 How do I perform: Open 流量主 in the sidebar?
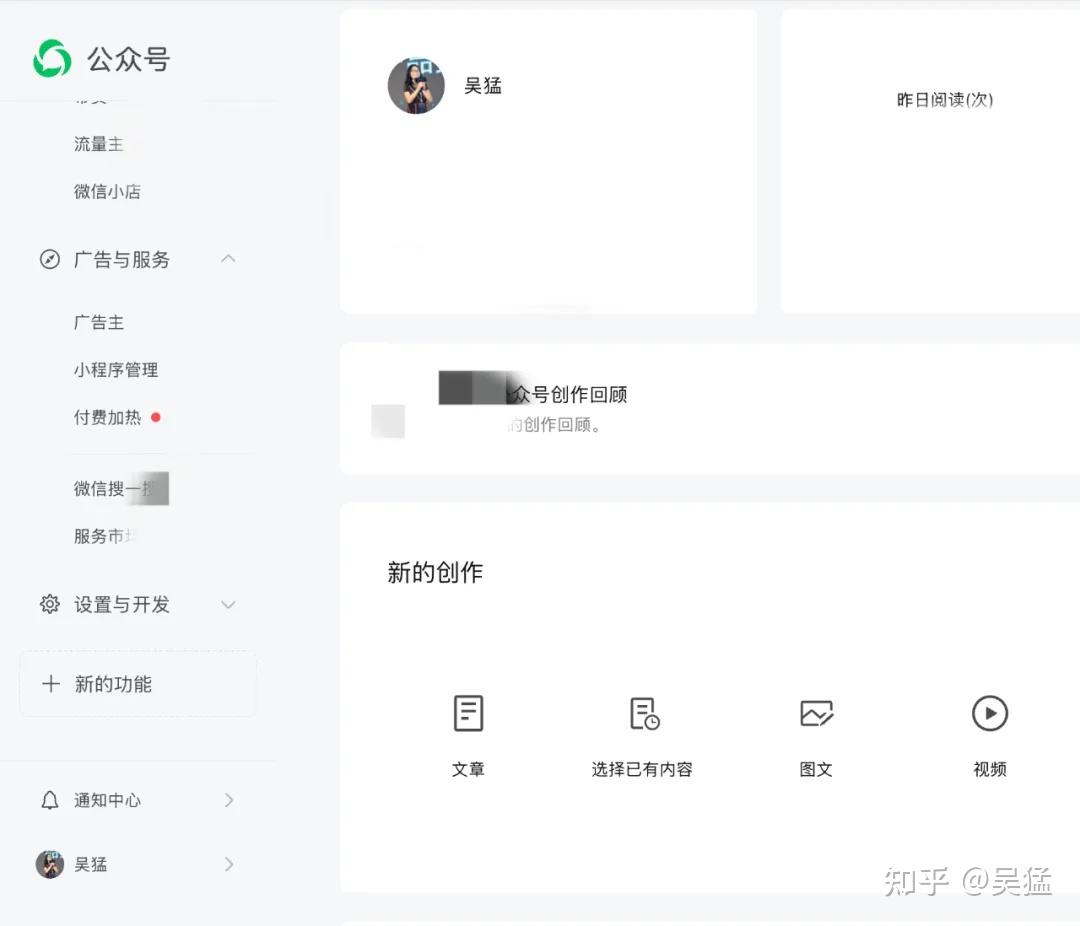(98, 144)
